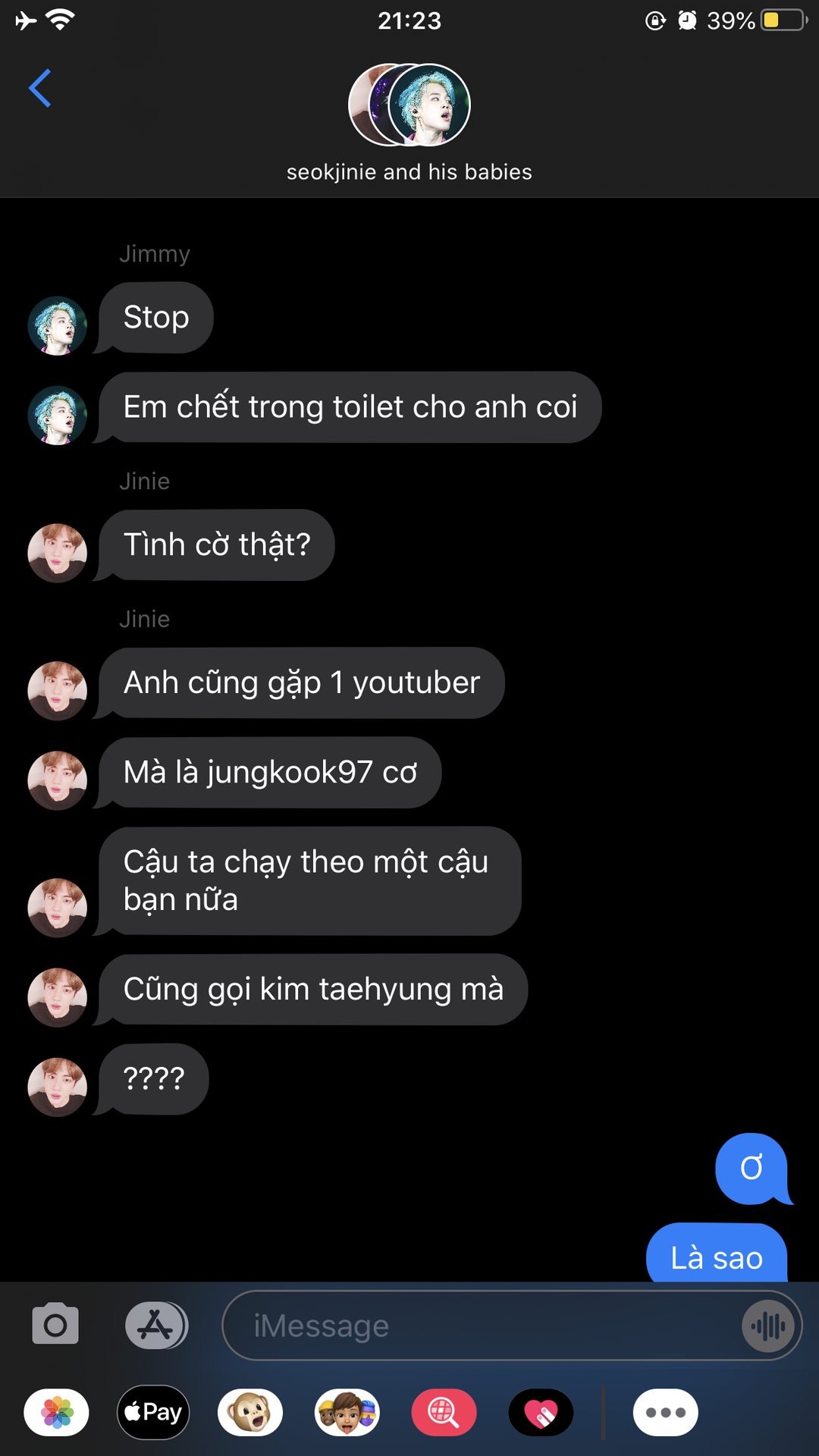The image size is (819, 1456).
Task: Record an audio message
Action: [x=768, y=1326]
